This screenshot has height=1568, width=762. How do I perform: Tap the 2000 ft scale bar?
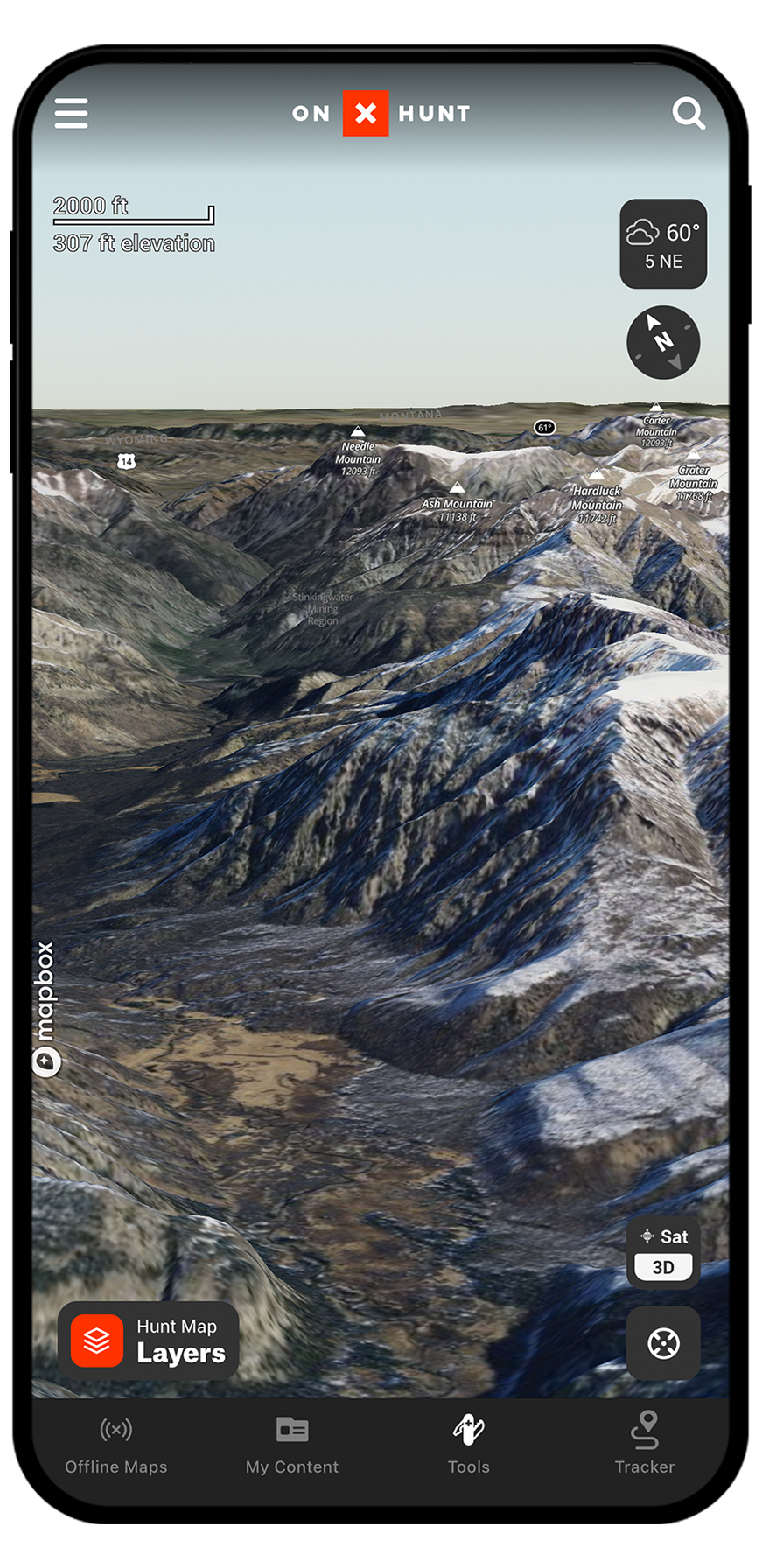(x=131, y=209)
